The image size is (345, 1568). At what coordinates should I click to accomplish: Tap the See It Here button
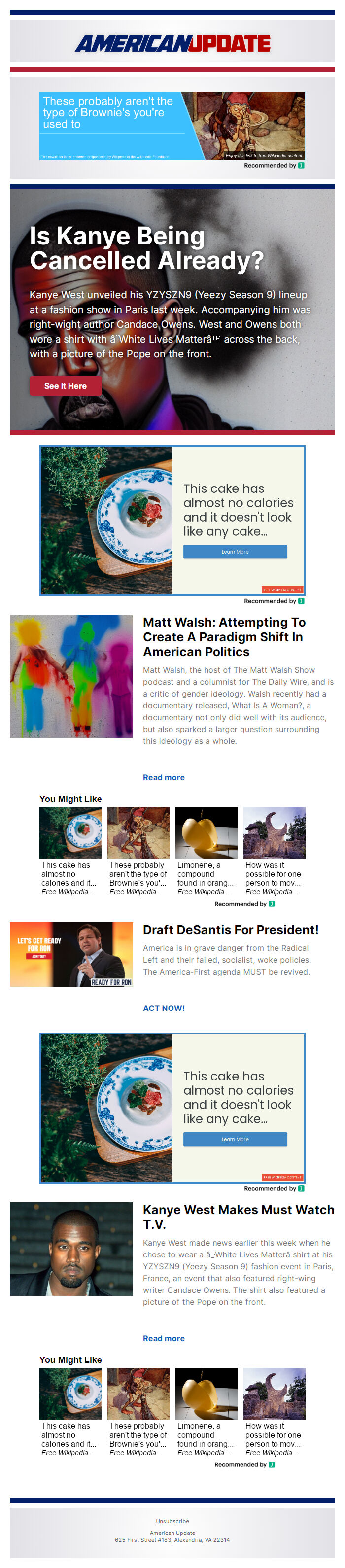click(x=65, y=386)
